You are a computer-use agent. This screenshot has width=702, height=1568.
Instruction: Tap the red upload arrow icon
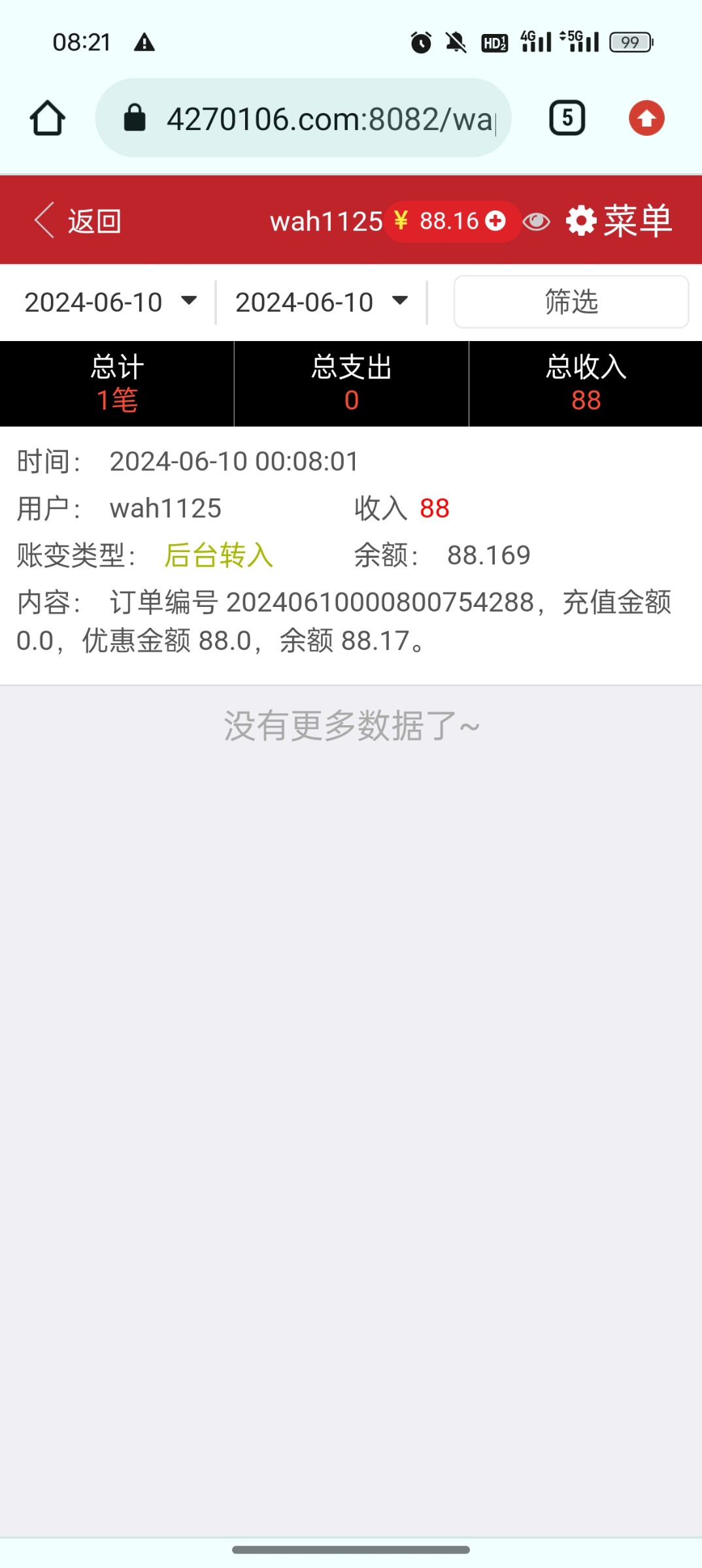point(646,118)
